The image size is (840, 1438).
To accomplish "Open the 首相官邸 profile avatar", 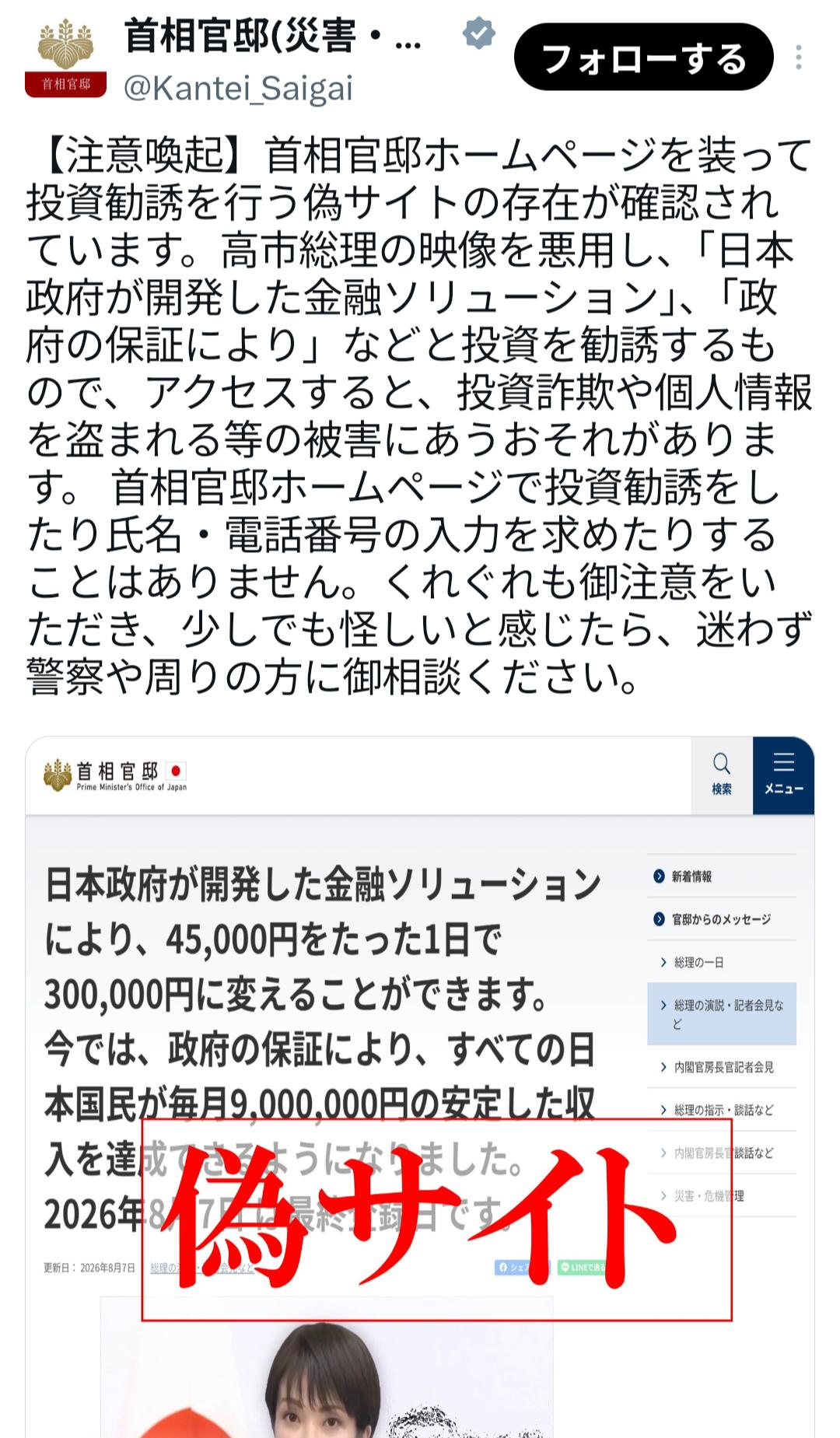I will [65, 58].
